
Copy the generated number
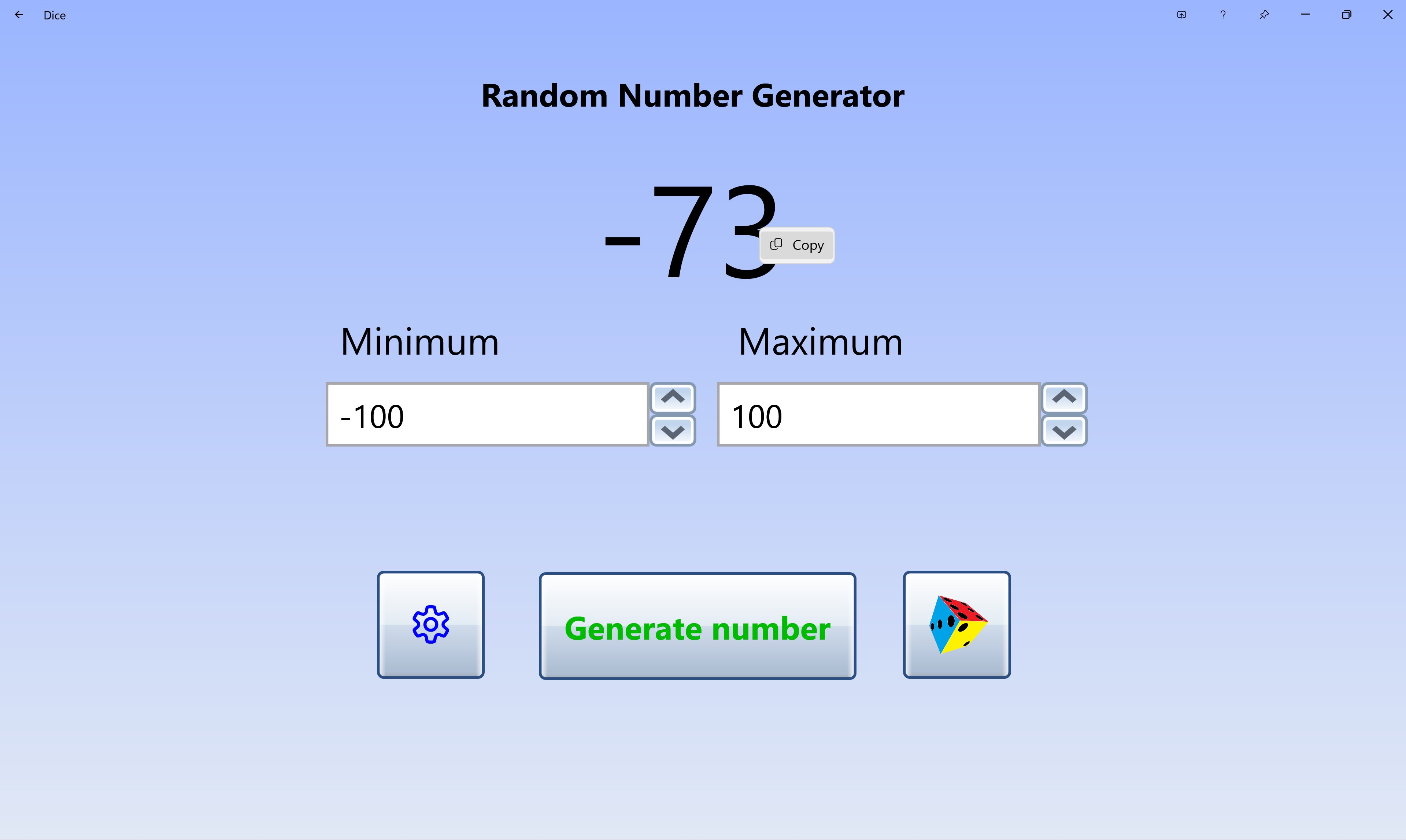click(796, 245)
